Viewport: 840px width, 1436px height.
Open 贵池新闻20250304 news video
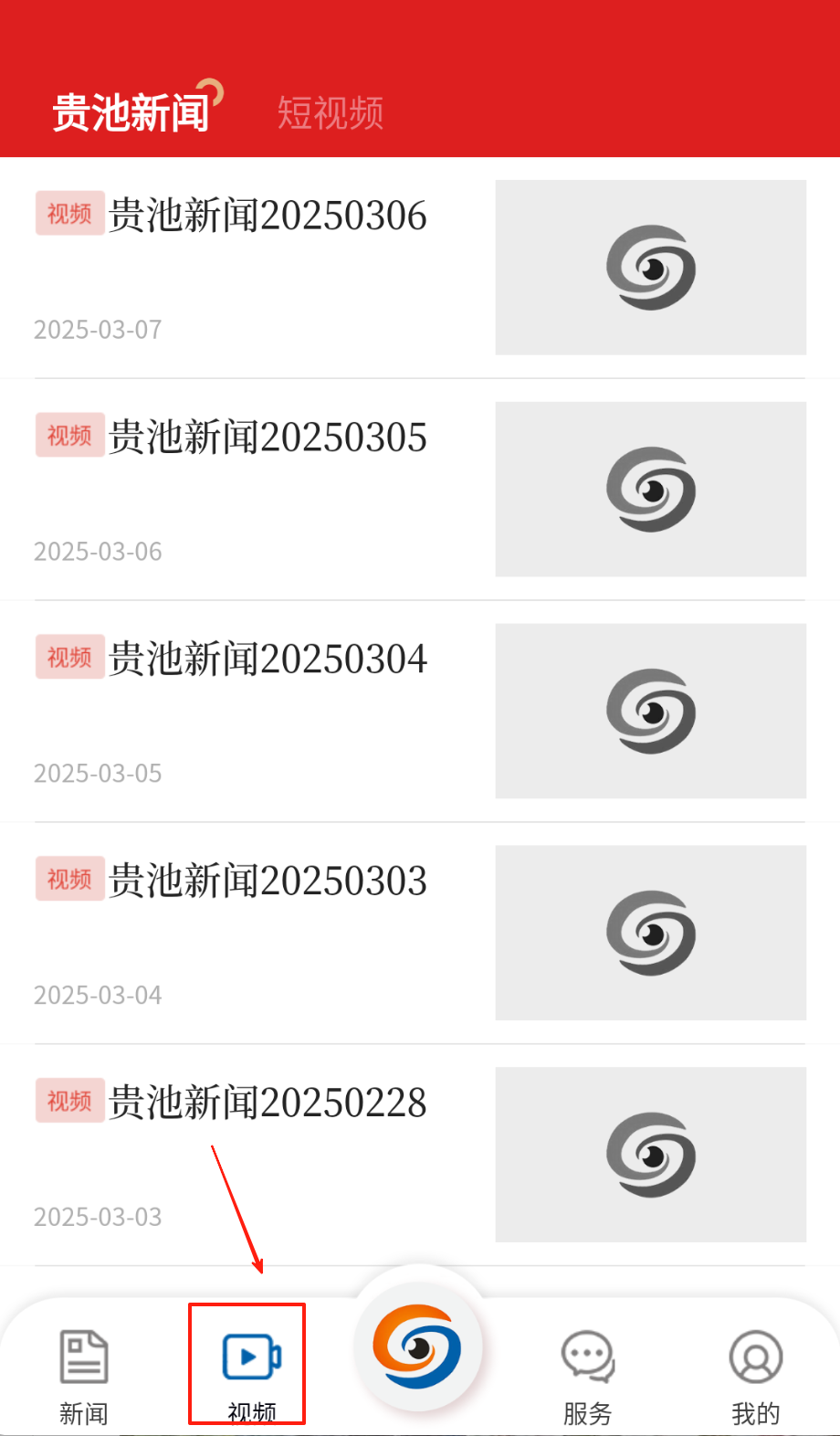268,660
